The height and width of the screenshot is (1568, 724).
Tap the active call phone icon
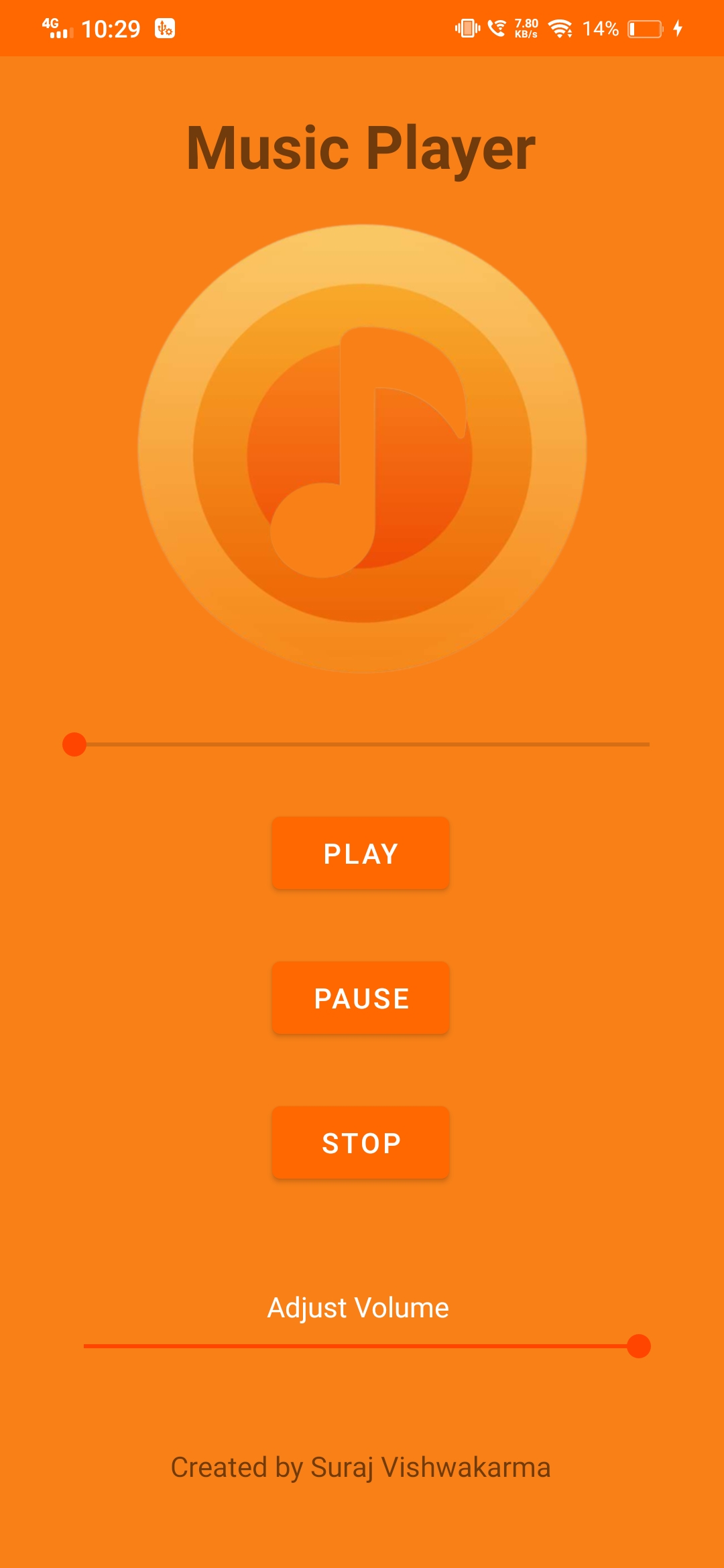(x=497, y=28)
